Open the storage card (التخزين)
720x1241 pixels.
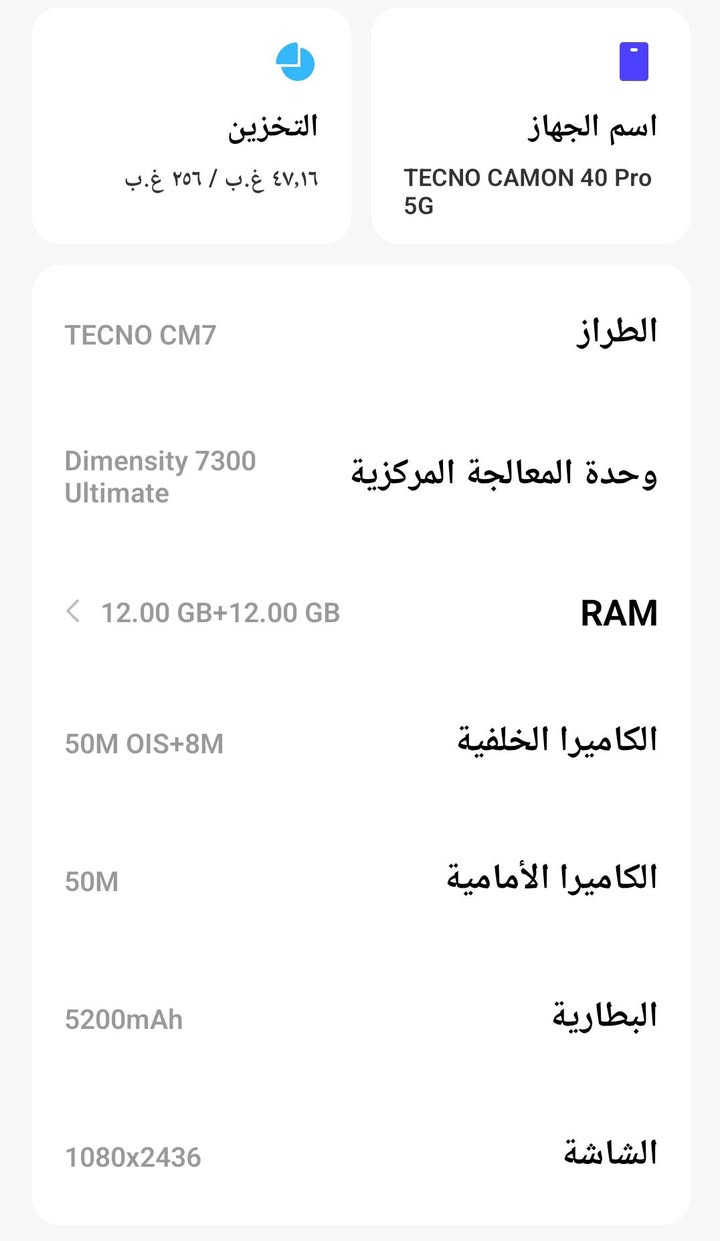[191, 126]
